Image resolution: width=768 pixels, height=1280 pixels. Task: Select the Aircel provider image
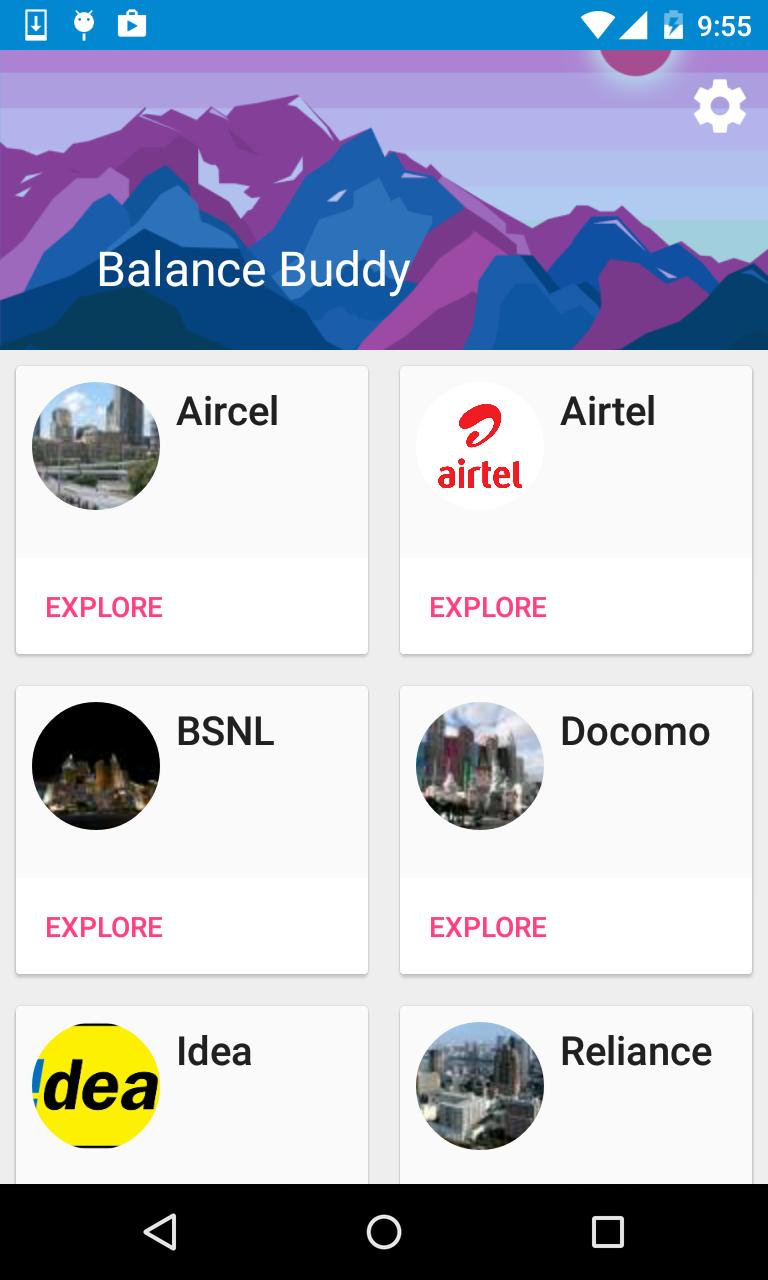coord(95,445)
